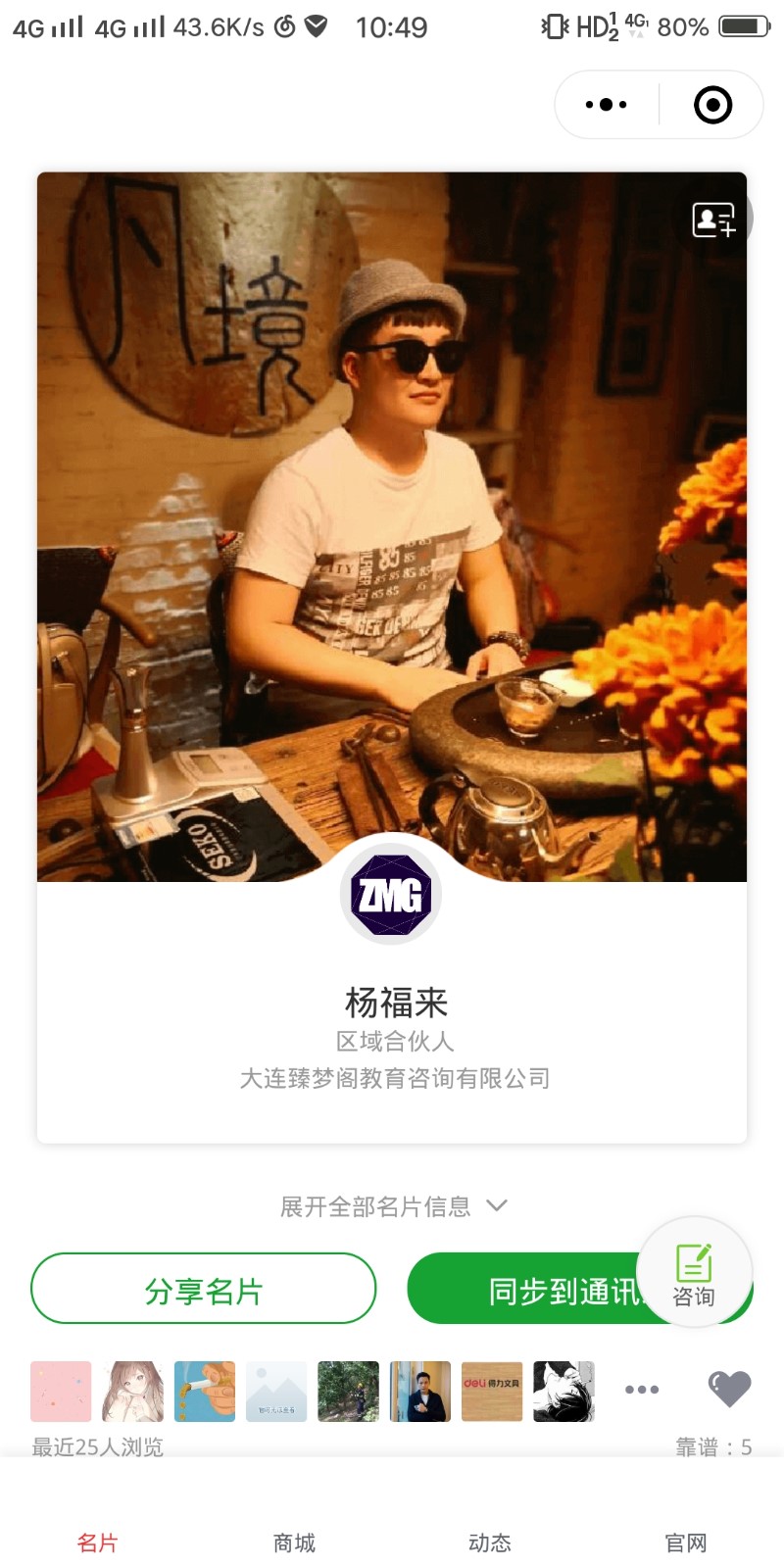Select the 名片 tab

point(98,1543)
